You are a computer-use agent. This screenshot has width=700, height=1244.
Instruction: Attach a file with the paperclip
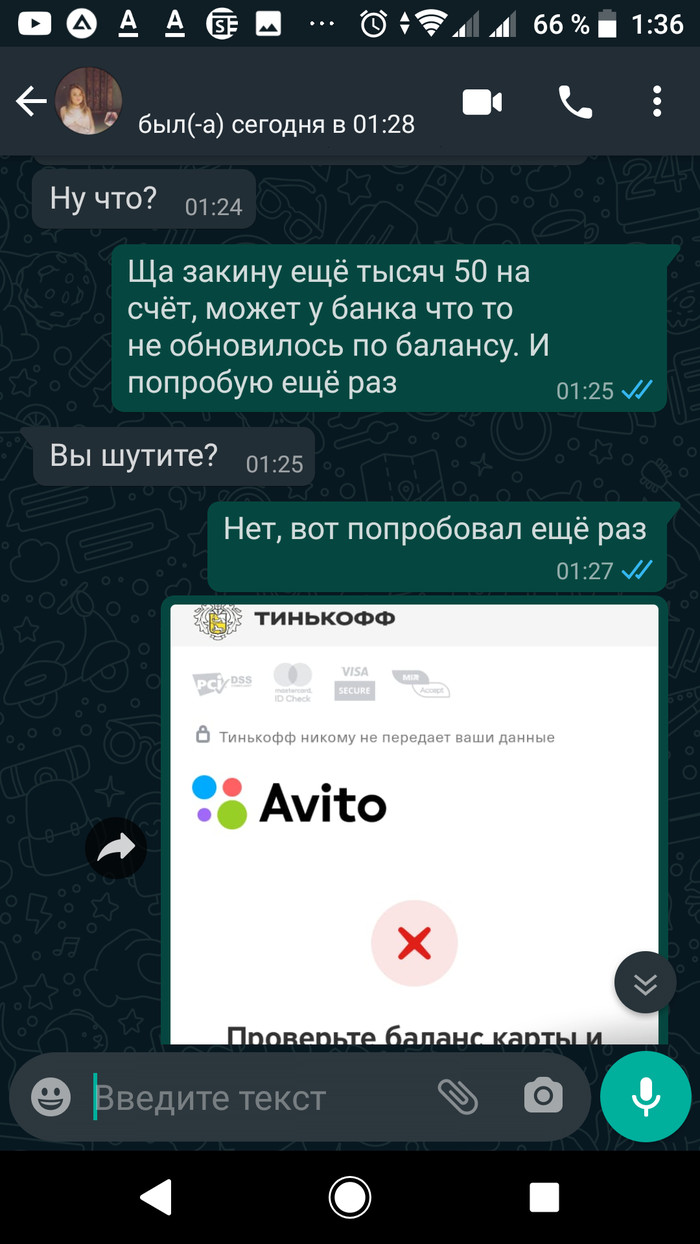point(458,1097)
